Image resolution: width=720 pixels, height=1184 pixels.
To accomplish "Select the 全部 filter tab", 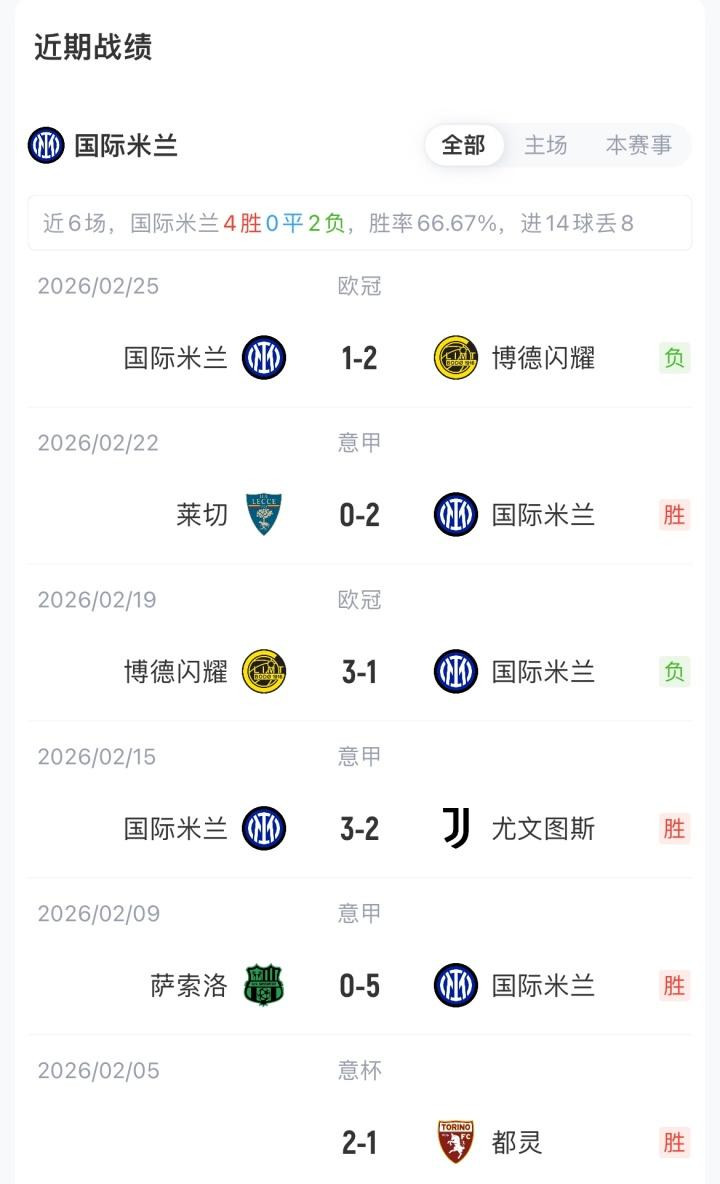I will click(x=463, y=145).
